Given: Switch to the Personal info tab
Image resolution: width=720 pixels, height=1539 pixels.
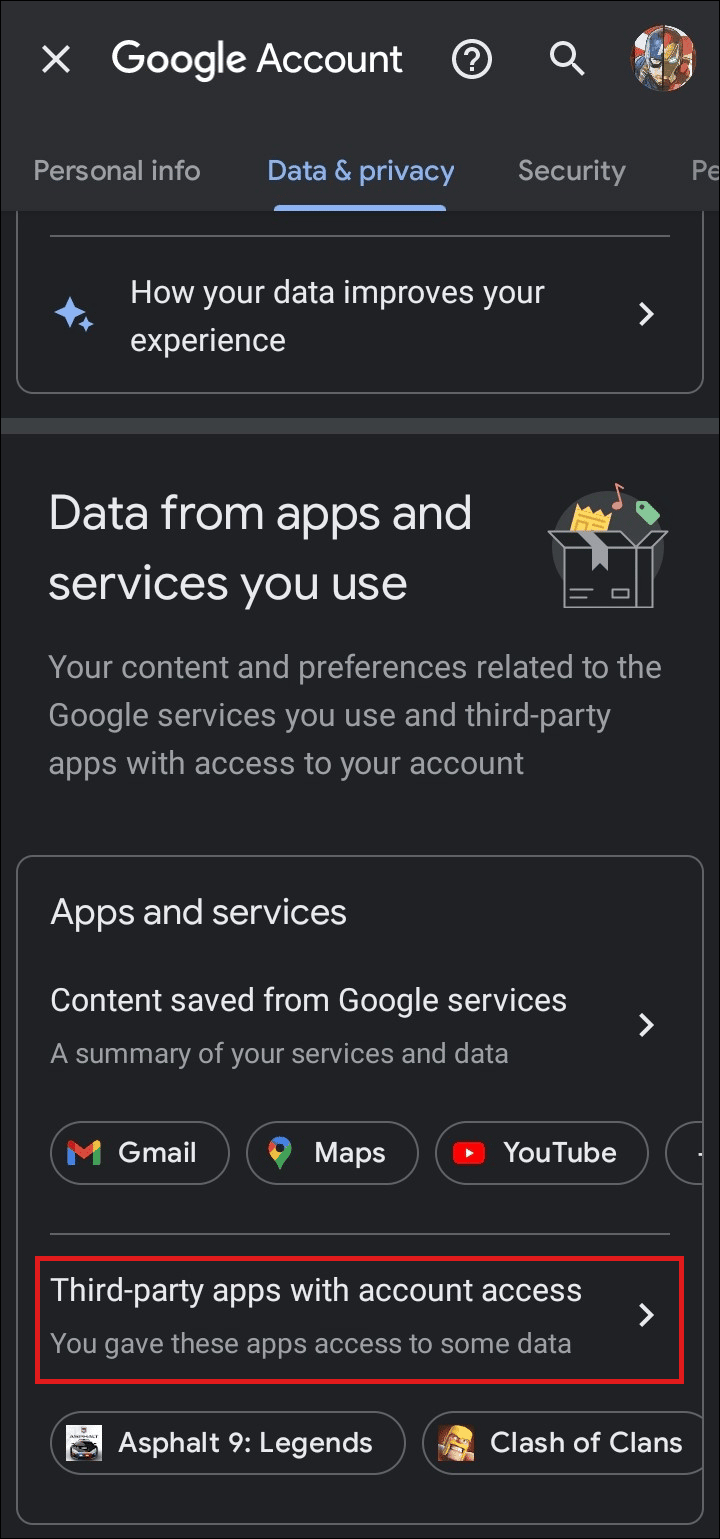Looking at the screenshot, I should coord(117,171).
